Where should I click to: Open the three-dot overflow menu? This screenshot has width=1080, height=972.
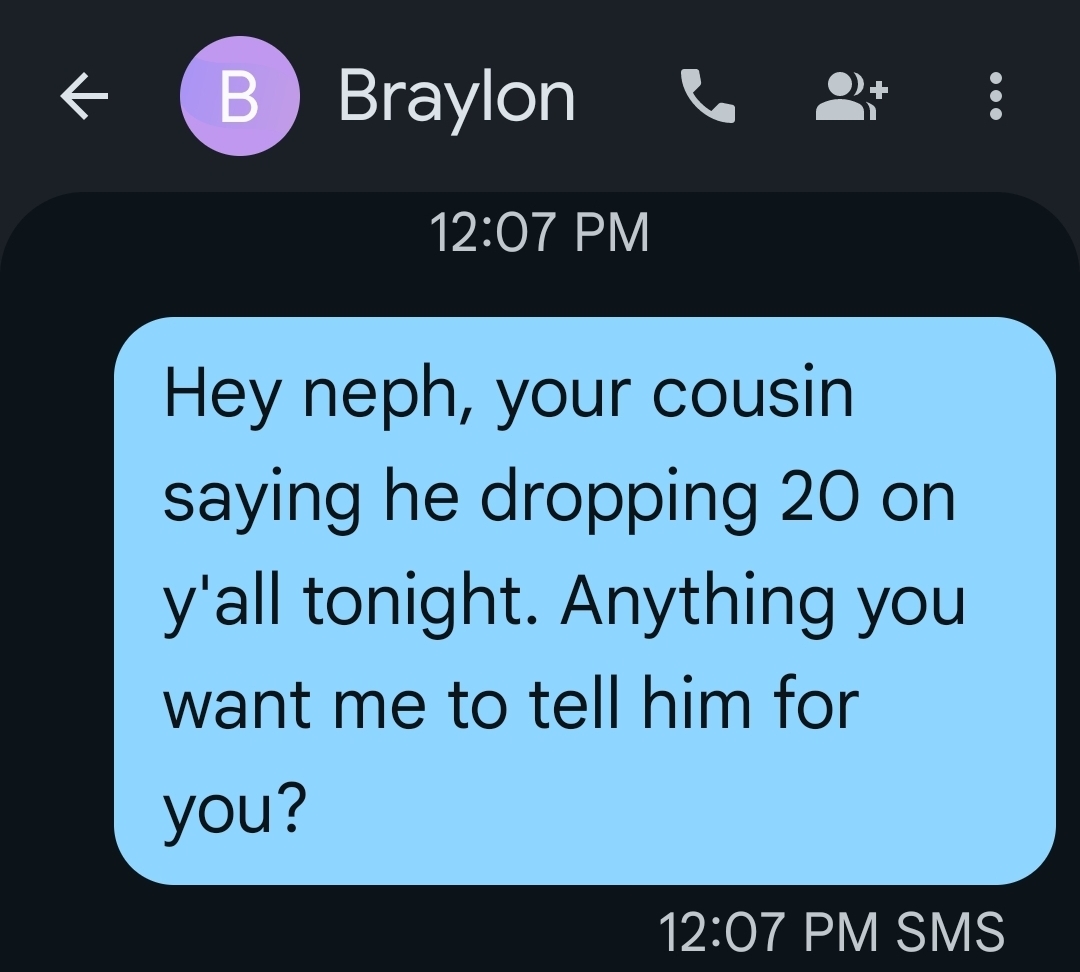tap(994, 98)
